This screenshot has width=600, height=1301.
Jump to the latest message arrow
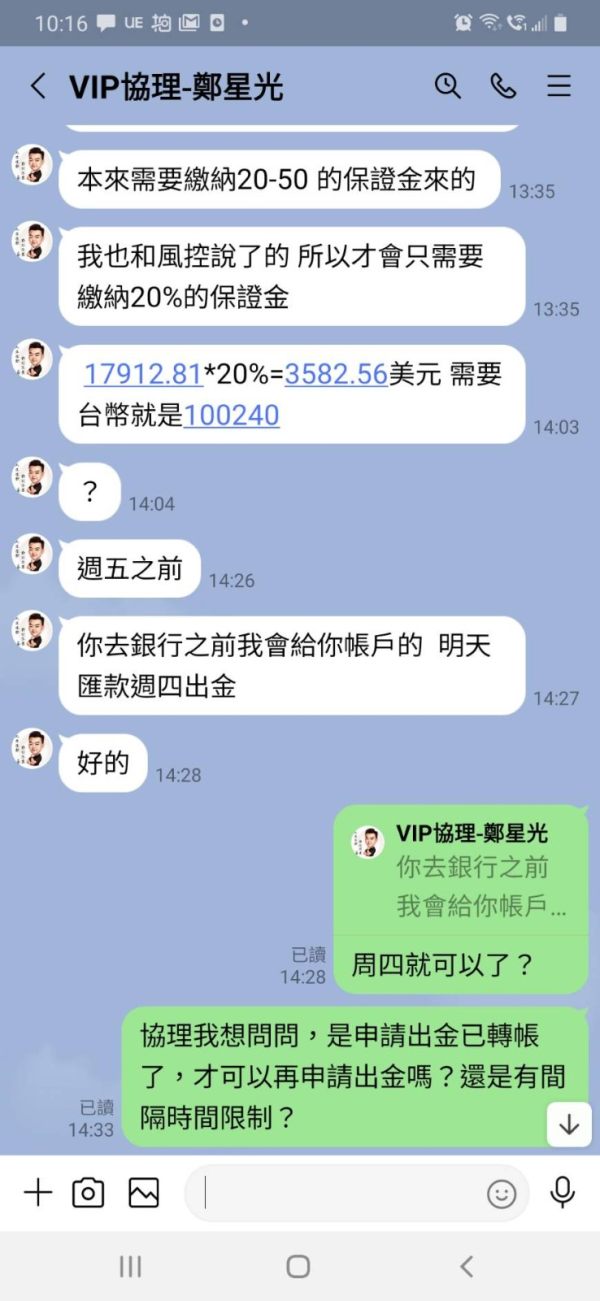(x=569, y=1124)
